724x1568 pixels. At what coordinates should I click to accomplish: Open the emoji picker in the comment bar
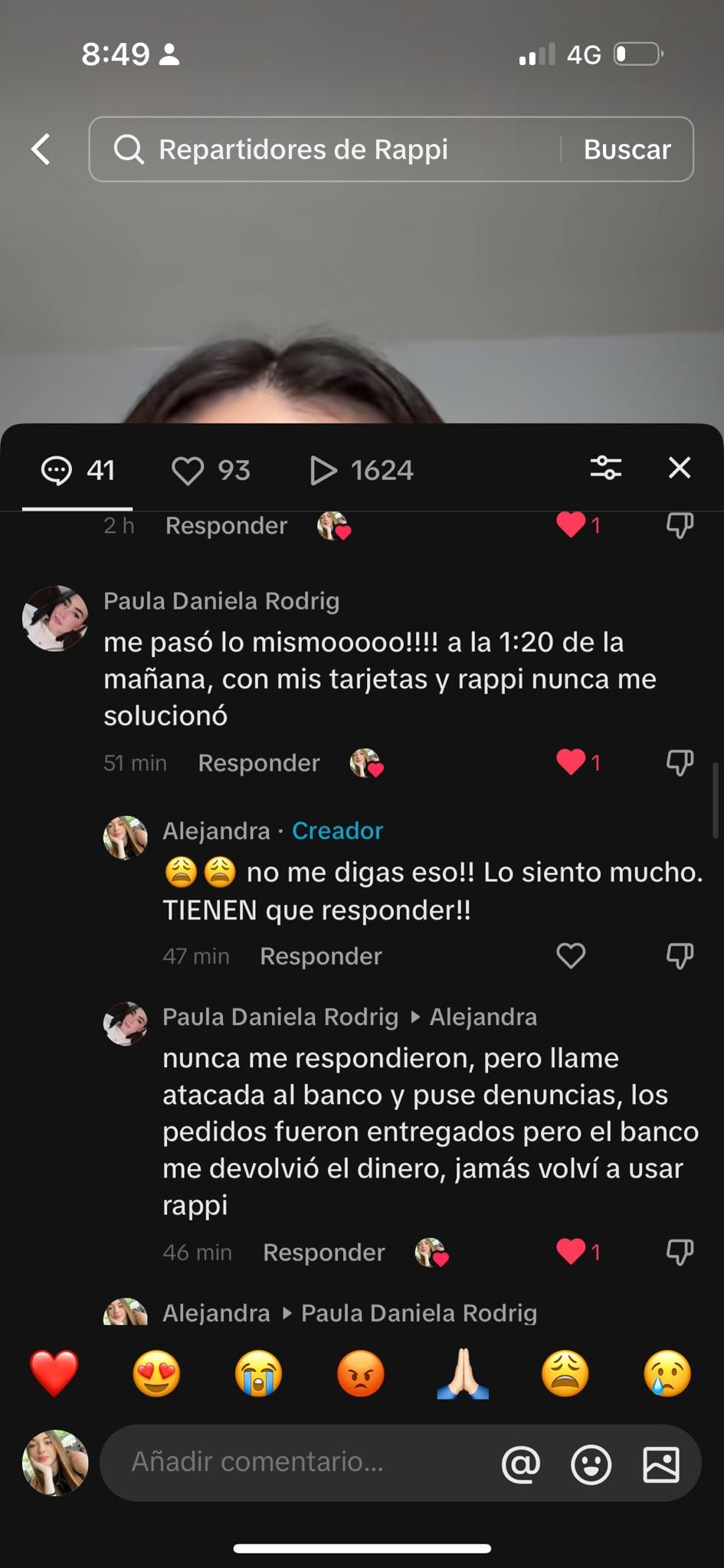591,1463
